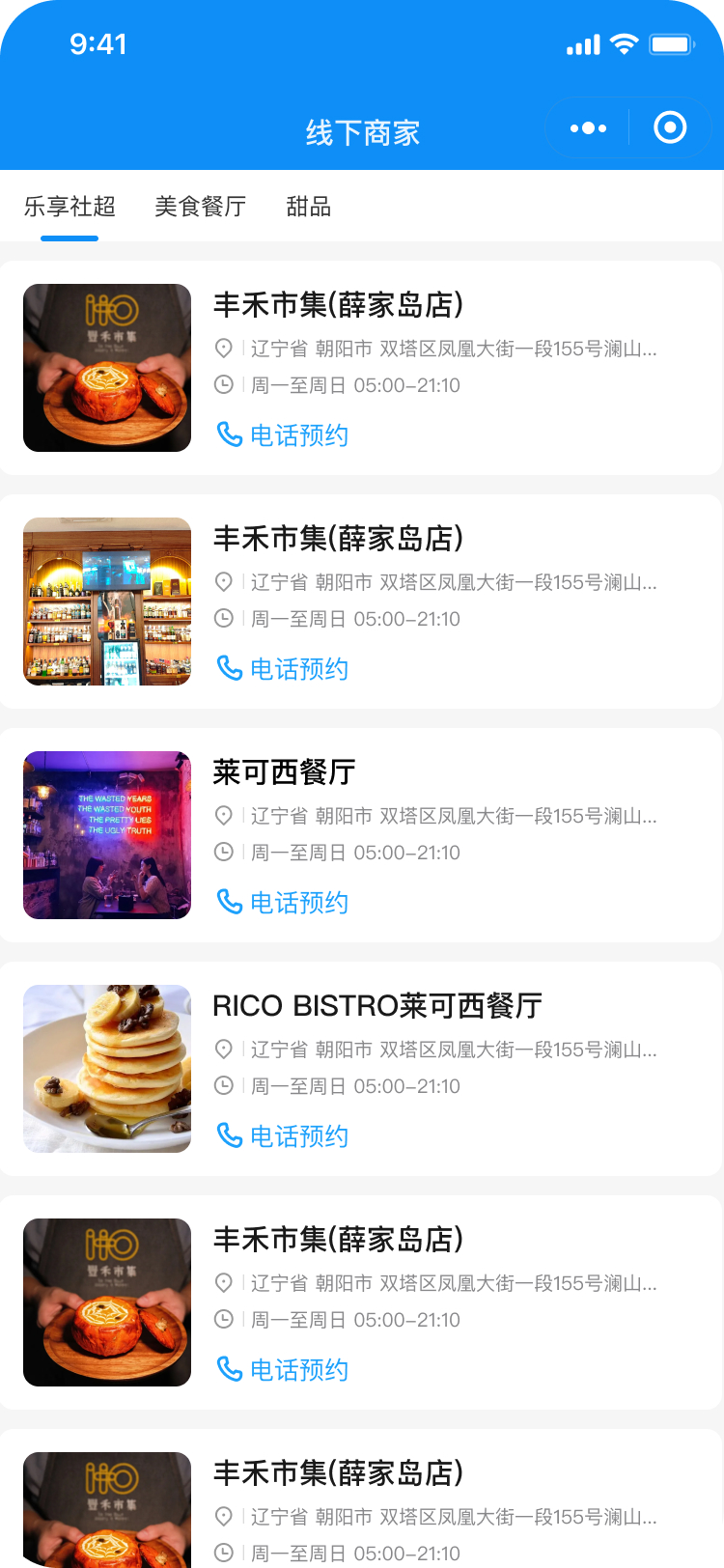724x1568 pixels.
Task: Select the 乐享社超 tab
Action: pyautogui.click(x=70, y=207)
